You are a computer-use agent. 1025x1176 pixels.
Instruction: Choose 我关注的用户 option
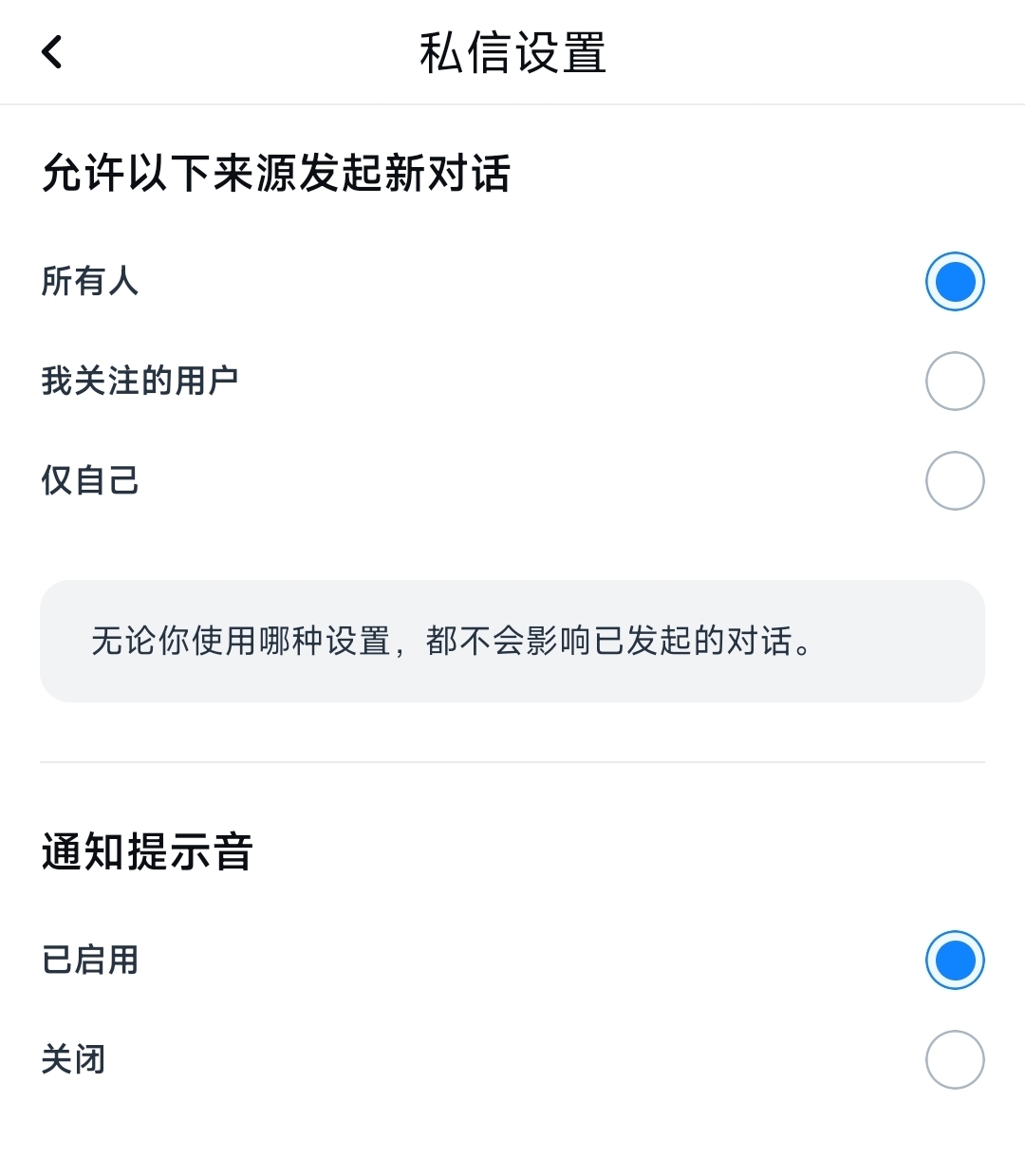pos(954,382)
